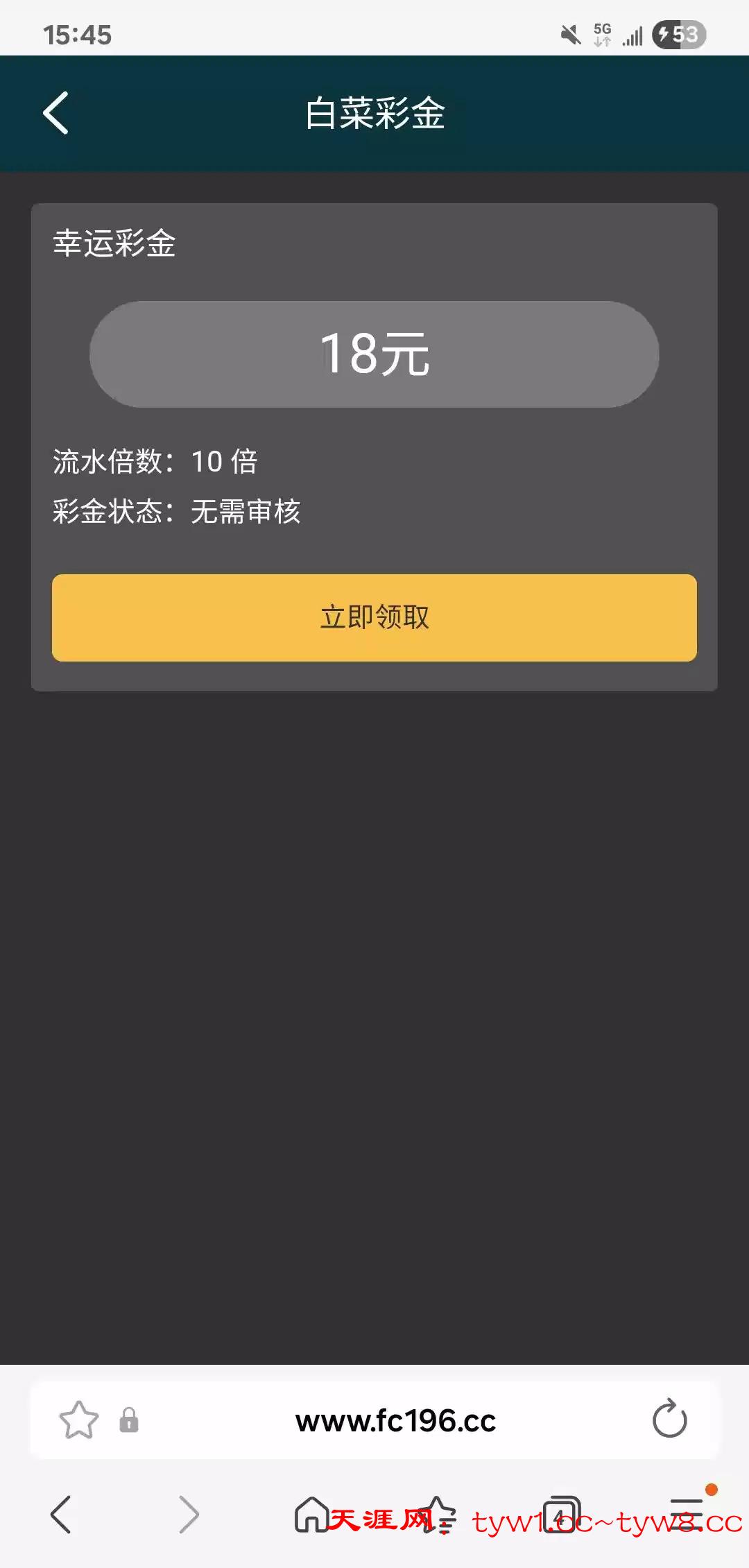Navigate back in the browser toolbar
This screenshot has height=1568, width=749.
(x=61, y=1515)
